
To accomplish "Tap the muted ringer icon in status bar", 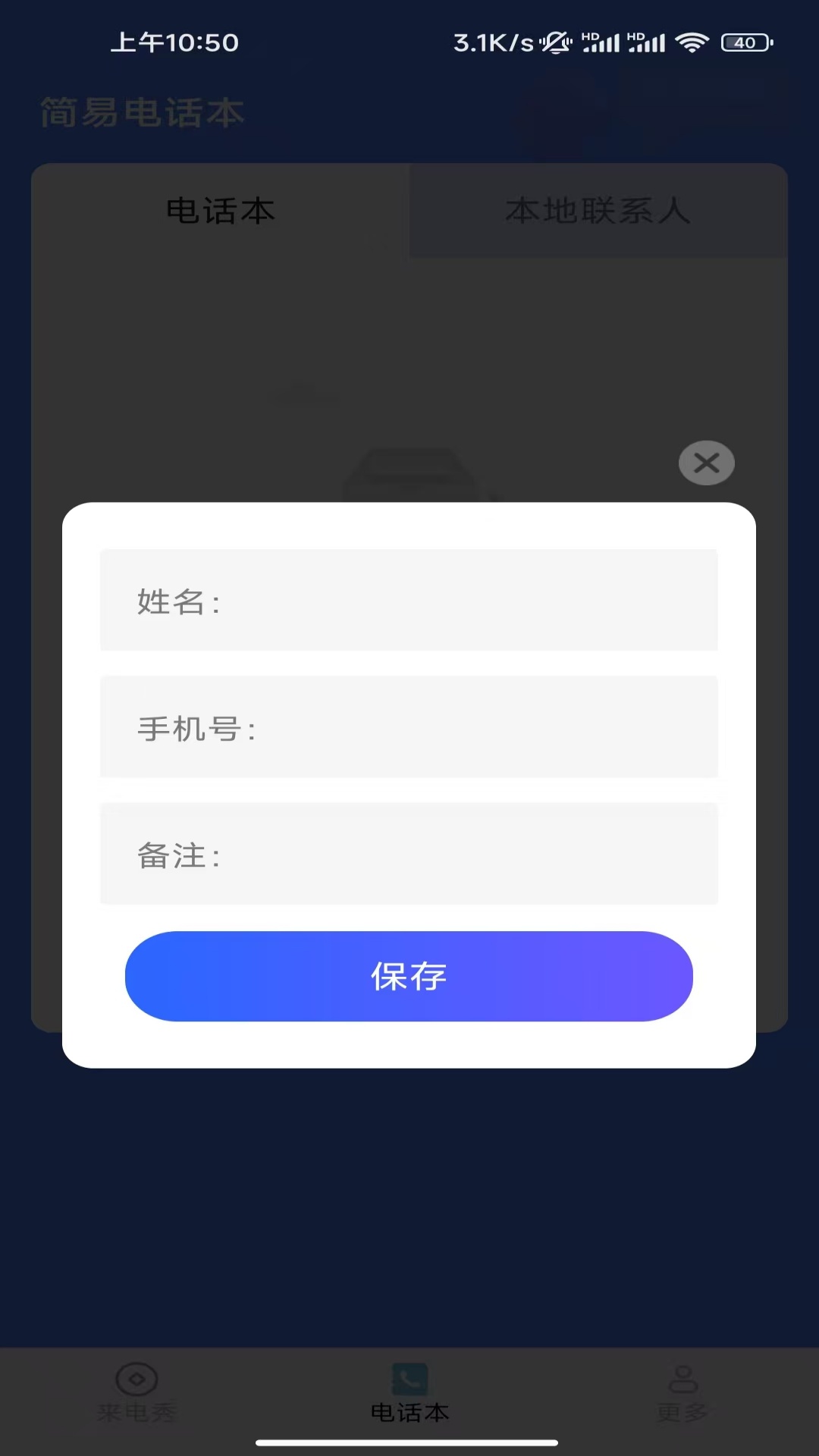I will pos(555,43).
